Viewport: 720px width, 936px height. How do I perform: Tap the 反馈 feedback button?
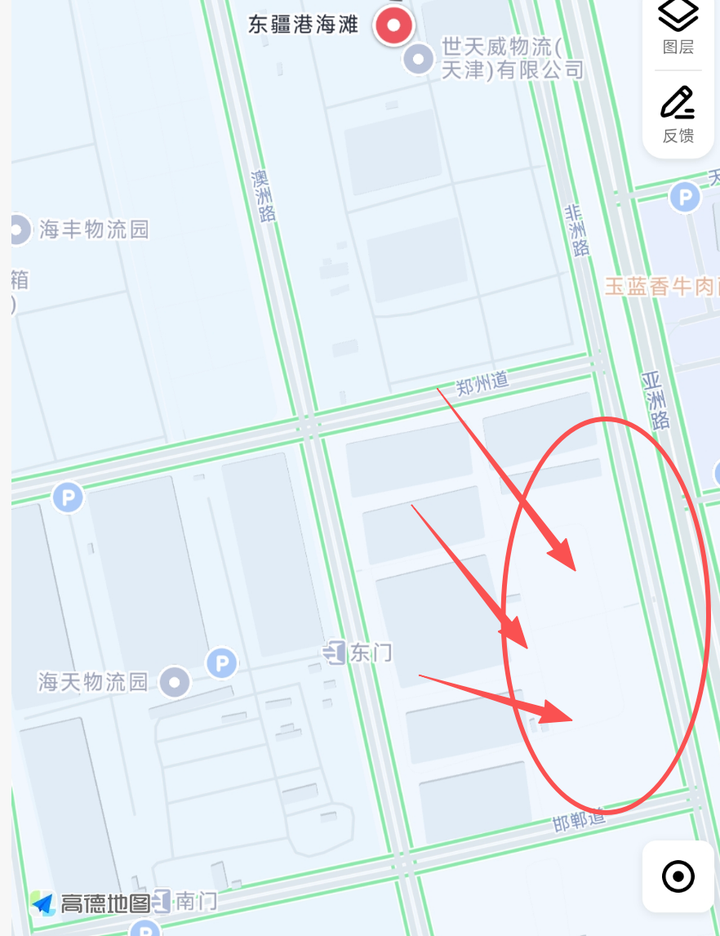pyautogui.click(x=678, y=113)
